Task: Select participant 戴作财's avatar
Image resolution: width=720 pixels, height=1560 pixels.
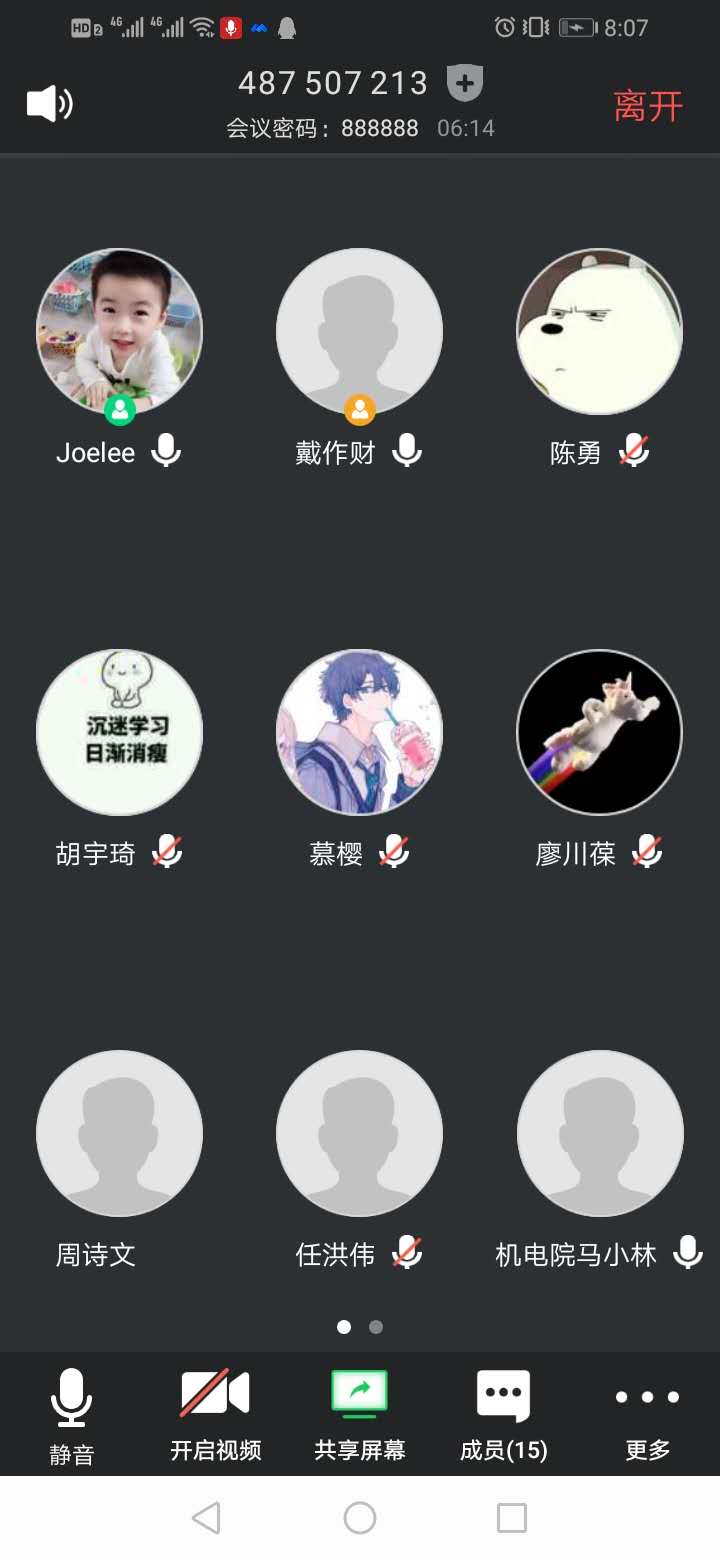Action: pos(359,332)
